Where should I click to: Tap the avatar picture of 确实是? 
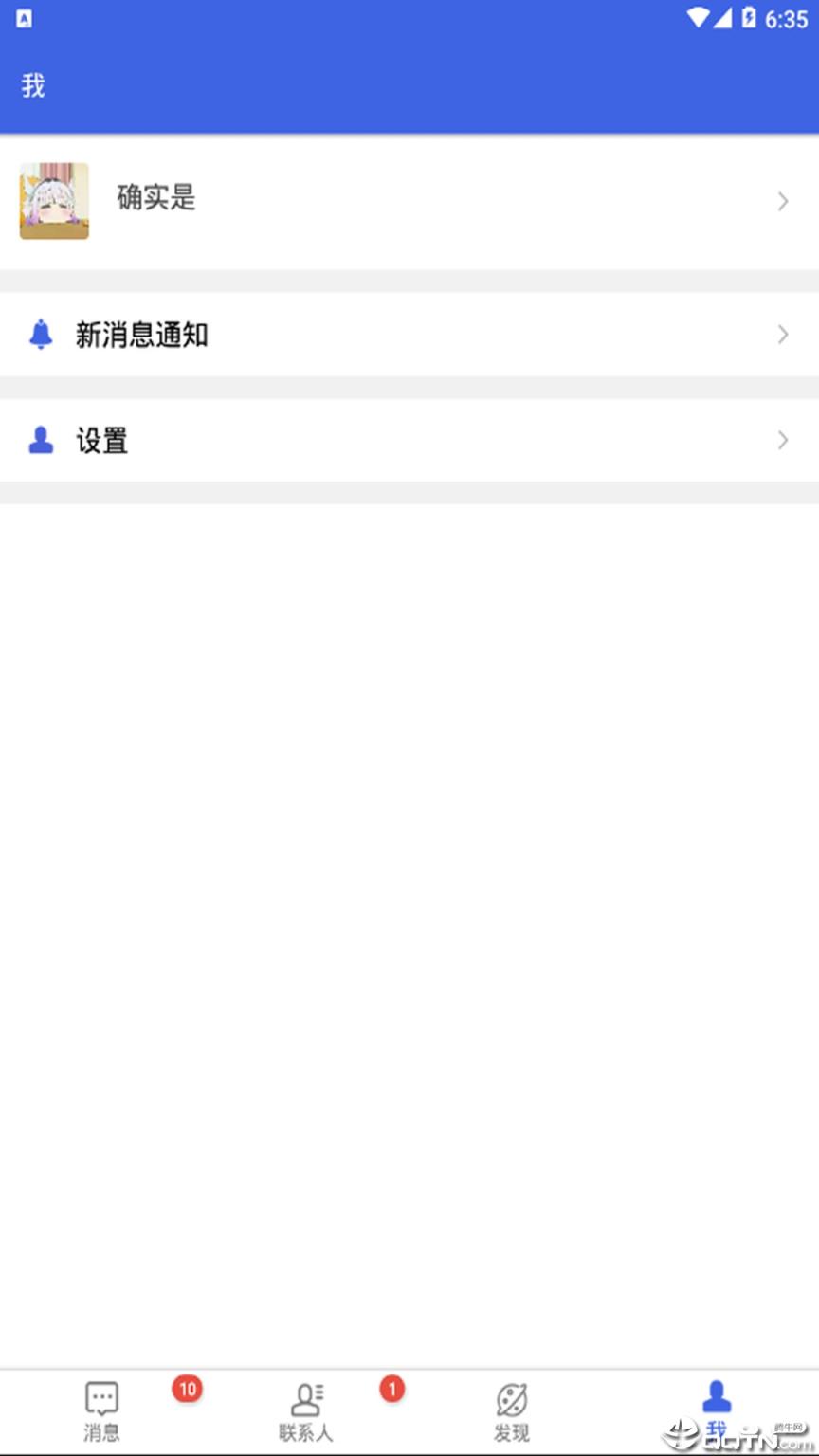54,201
